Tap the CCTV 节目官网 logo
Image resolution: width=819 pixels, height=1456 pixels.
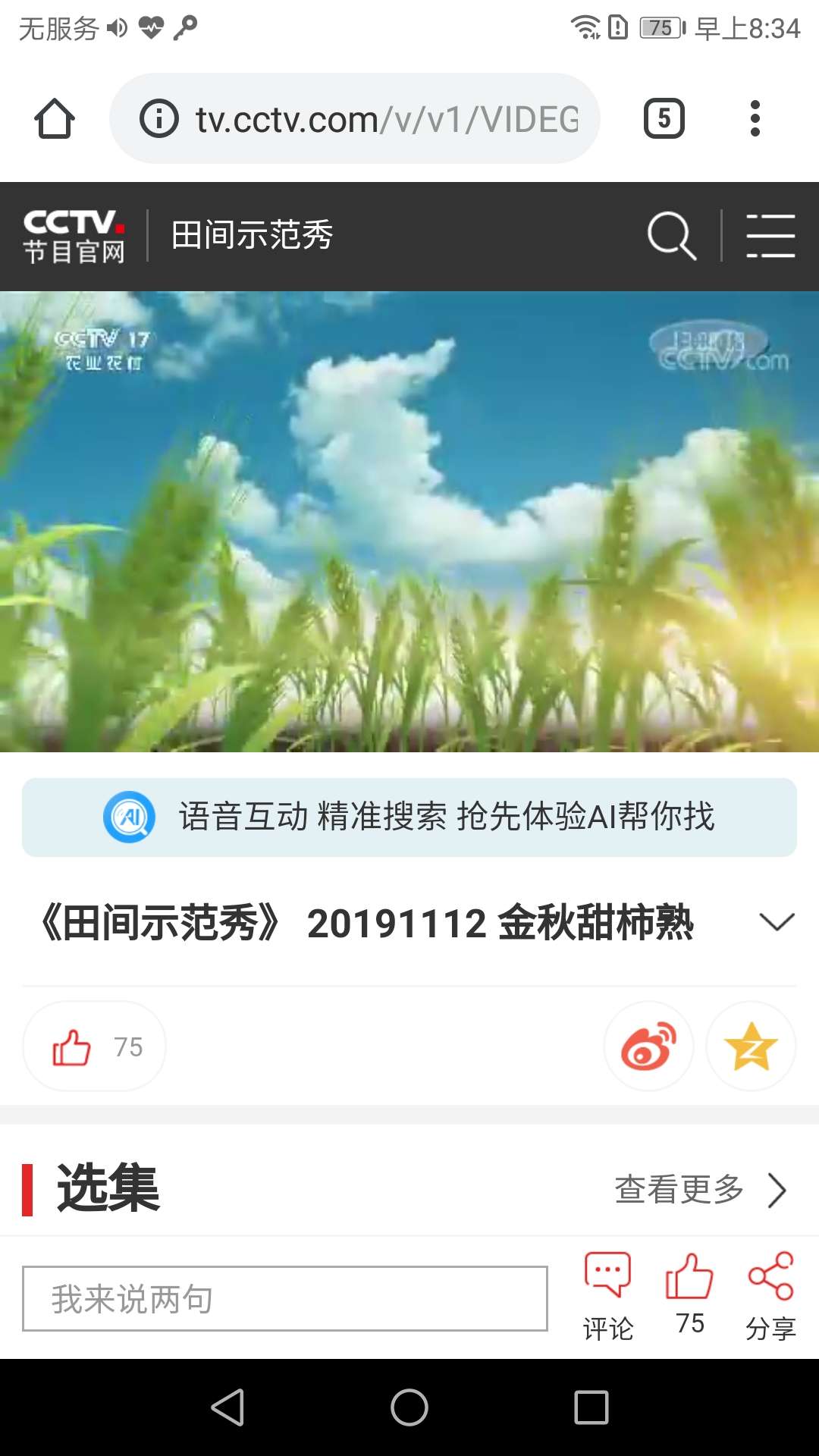click(x=74, y=236)
